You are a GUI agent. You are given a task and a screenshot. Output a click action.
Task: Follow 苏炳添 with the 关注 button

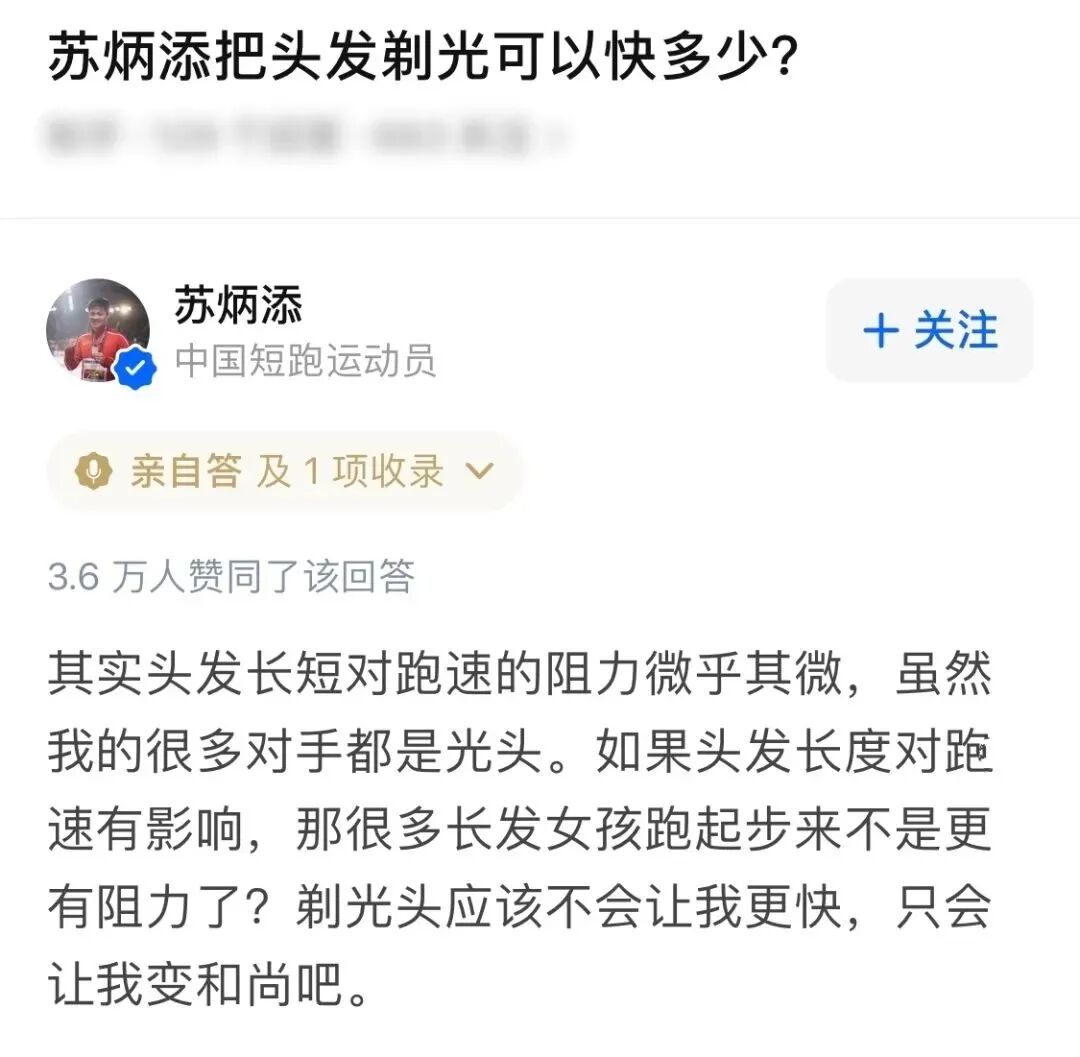coord(929,331)
